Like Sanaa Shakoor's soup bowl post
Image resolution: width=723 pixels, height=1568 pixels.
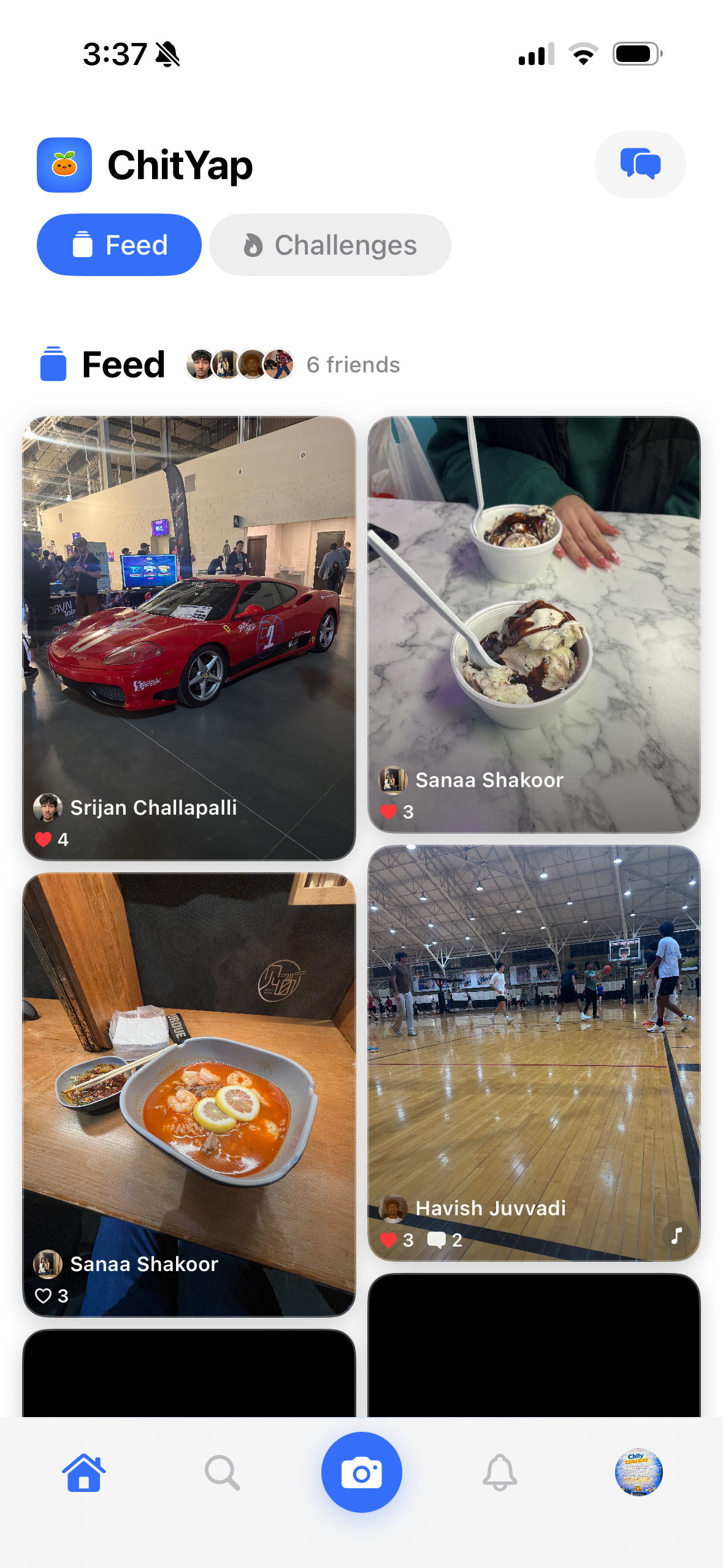(x=43, y=1296)
